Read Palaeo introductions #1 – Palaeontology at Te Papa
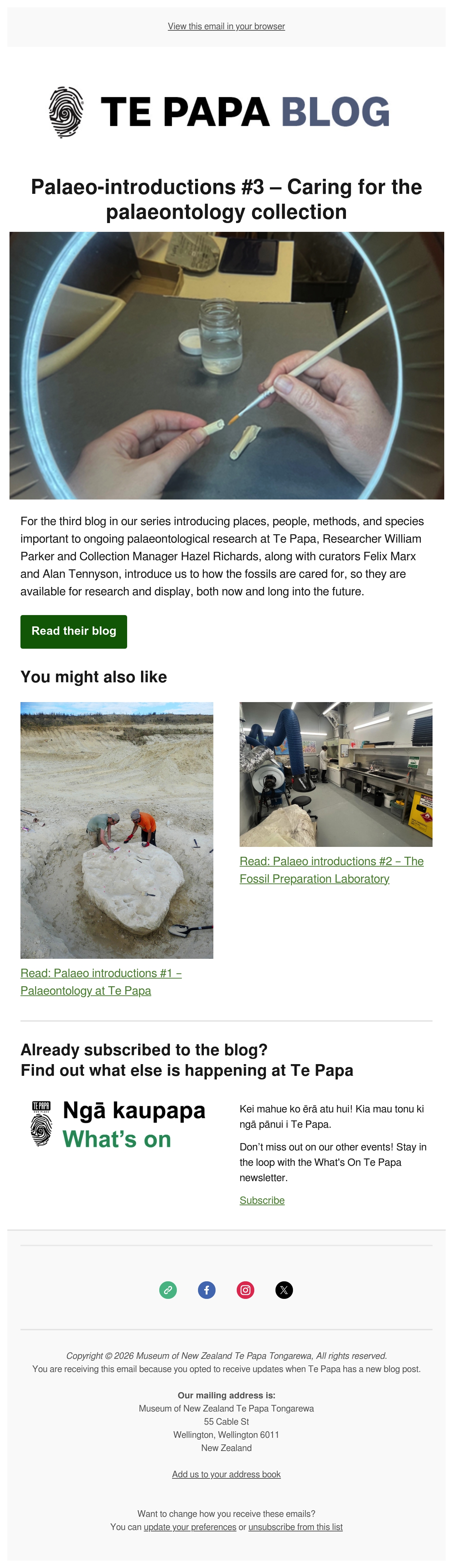Image resolution: width=453 pixels, height=1568 pixels. click(x=101, y=982)
